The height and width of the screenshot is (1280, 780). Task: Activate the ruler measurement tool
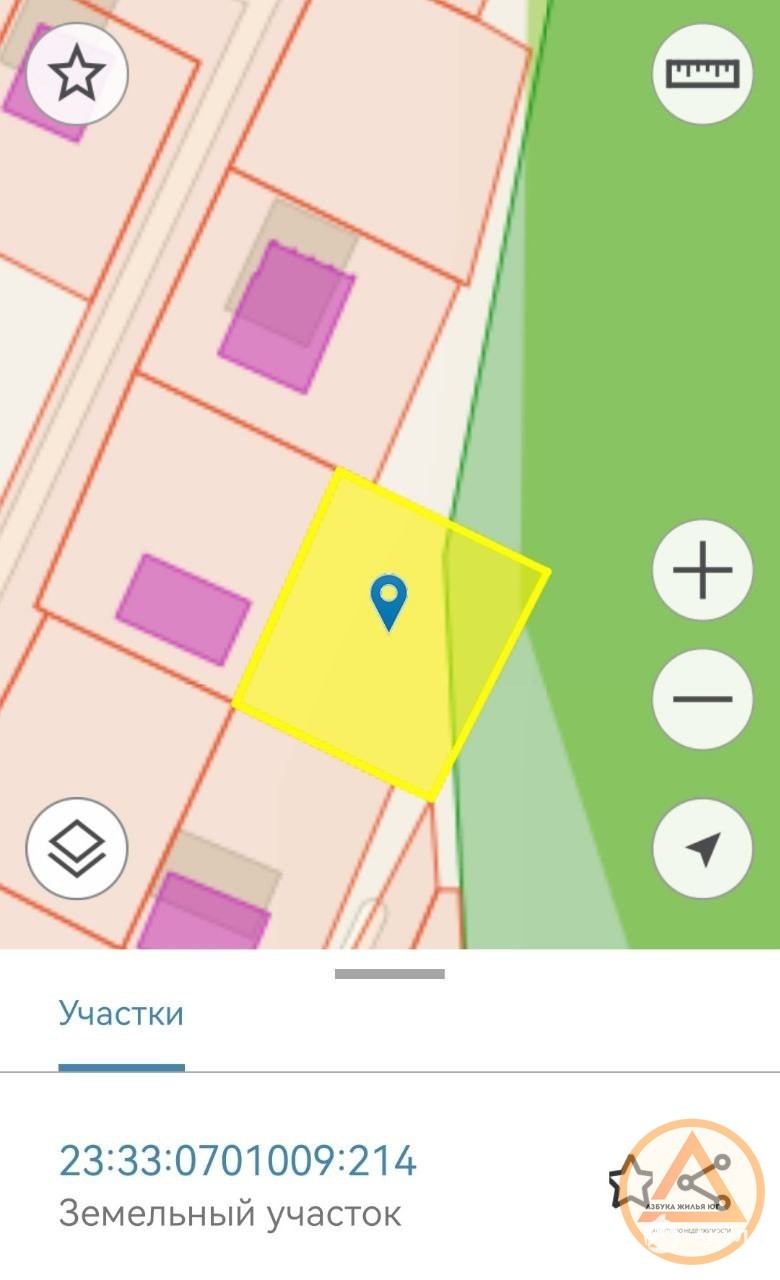pos(702,73)
